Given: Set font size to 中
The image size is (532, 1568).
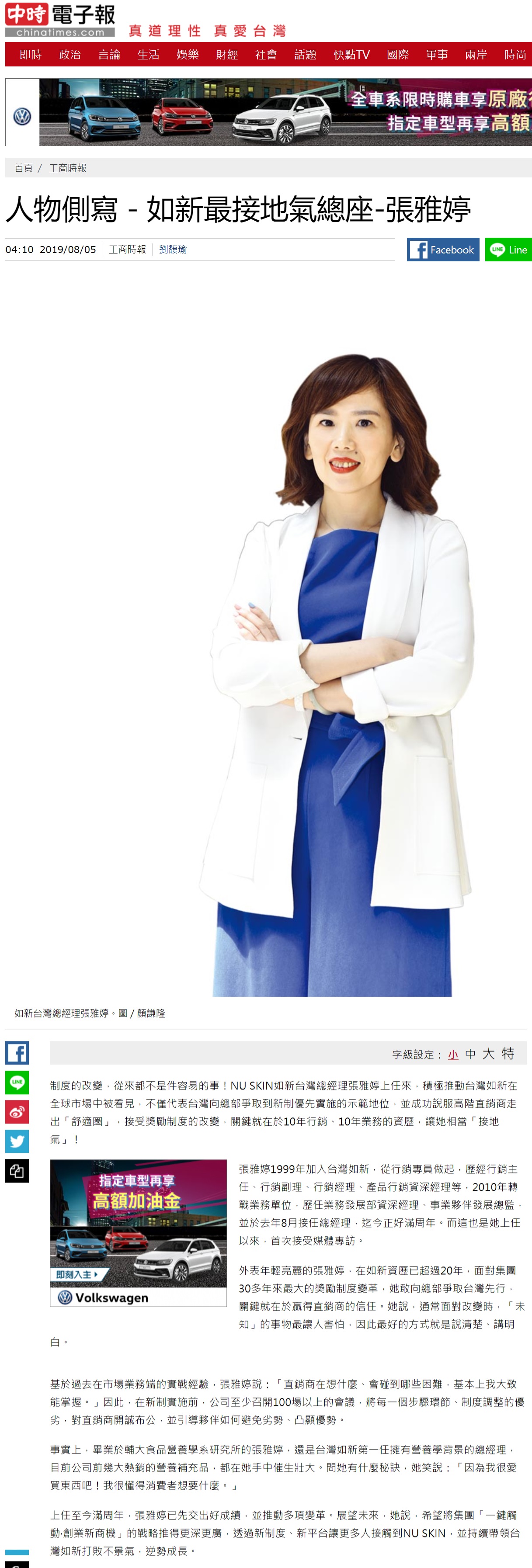Looking at the screenshot, I should coord(470,1054).
